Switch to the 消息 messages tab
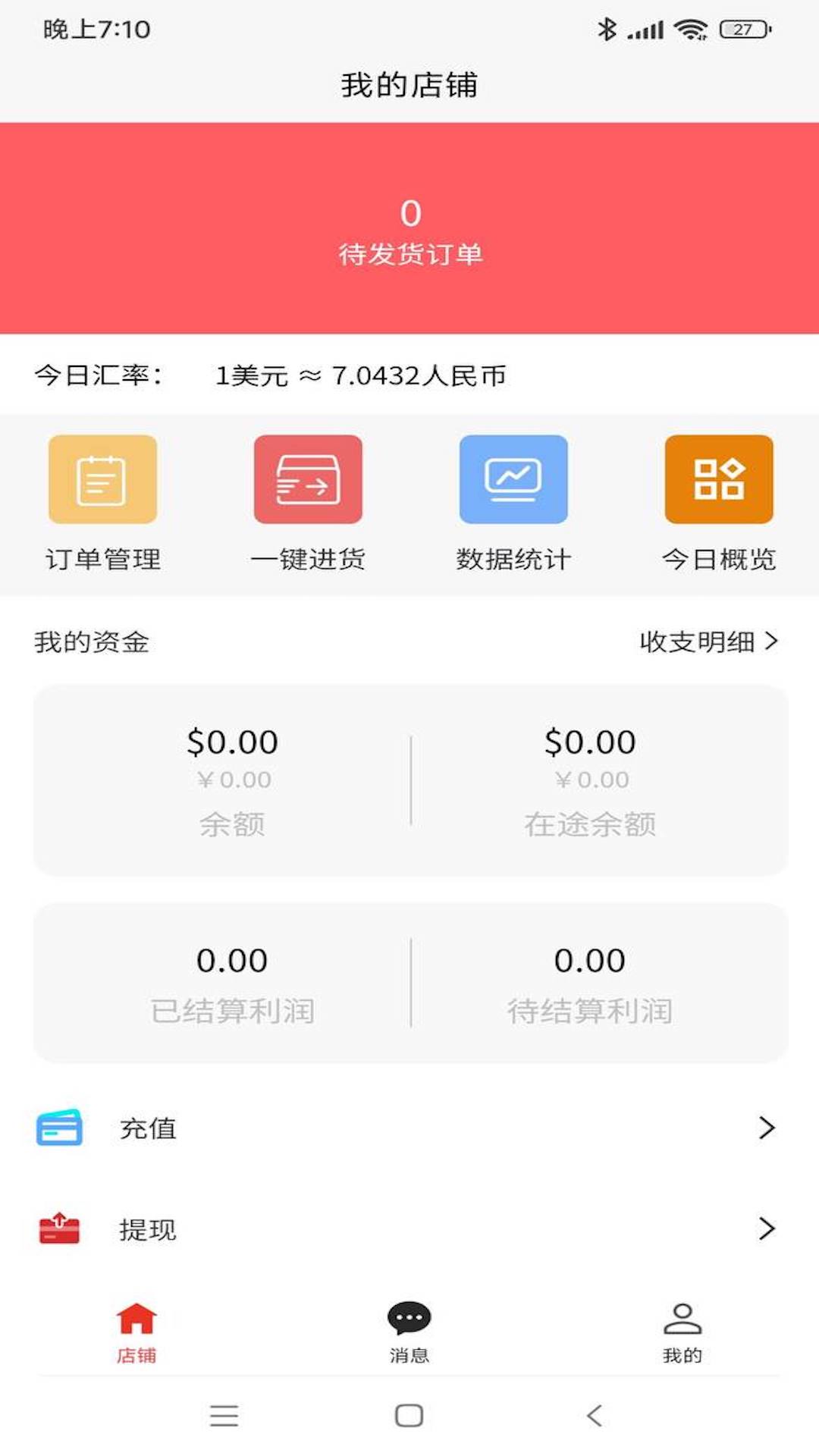The image size is (819, 1456). 409,1332
